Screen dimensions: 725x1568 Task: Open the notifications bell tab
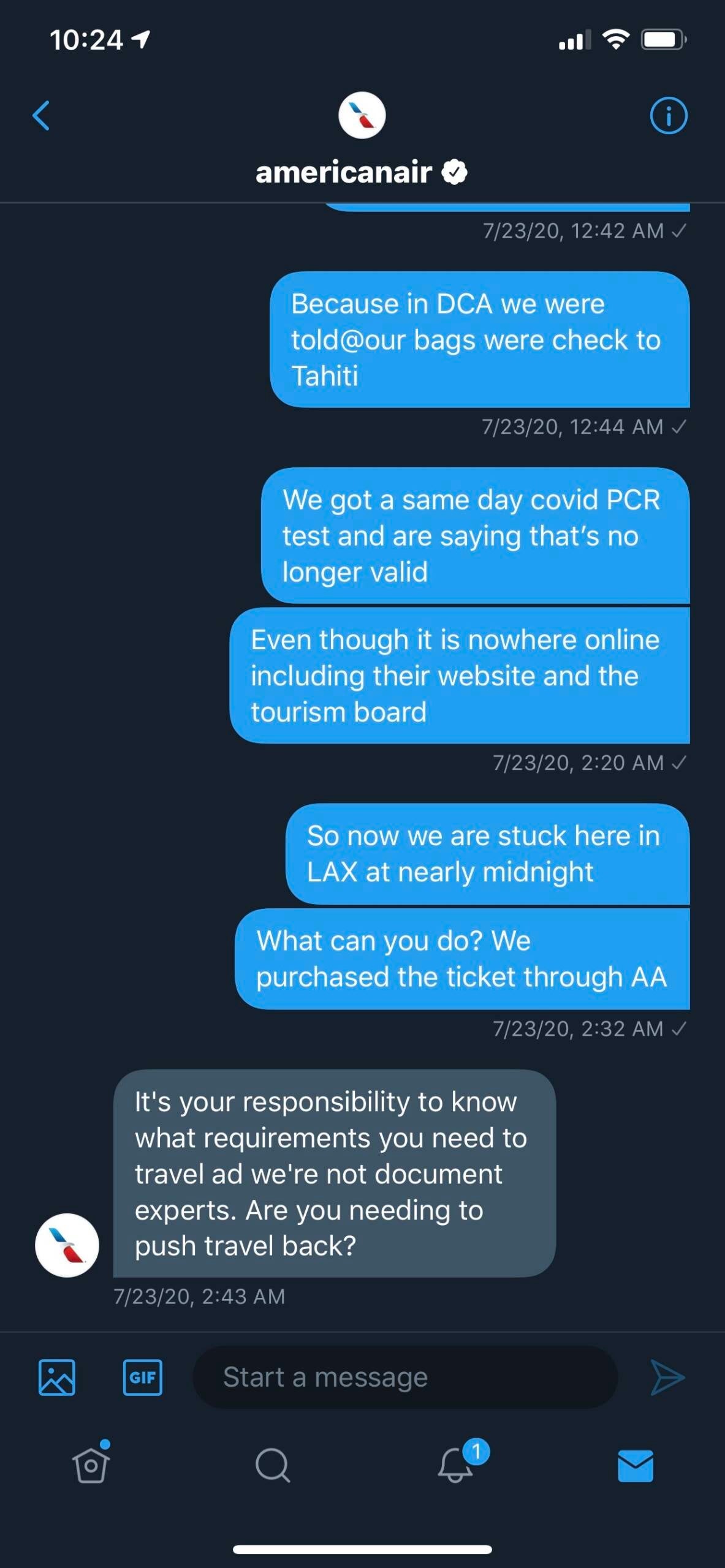(x=455, y=1465)
